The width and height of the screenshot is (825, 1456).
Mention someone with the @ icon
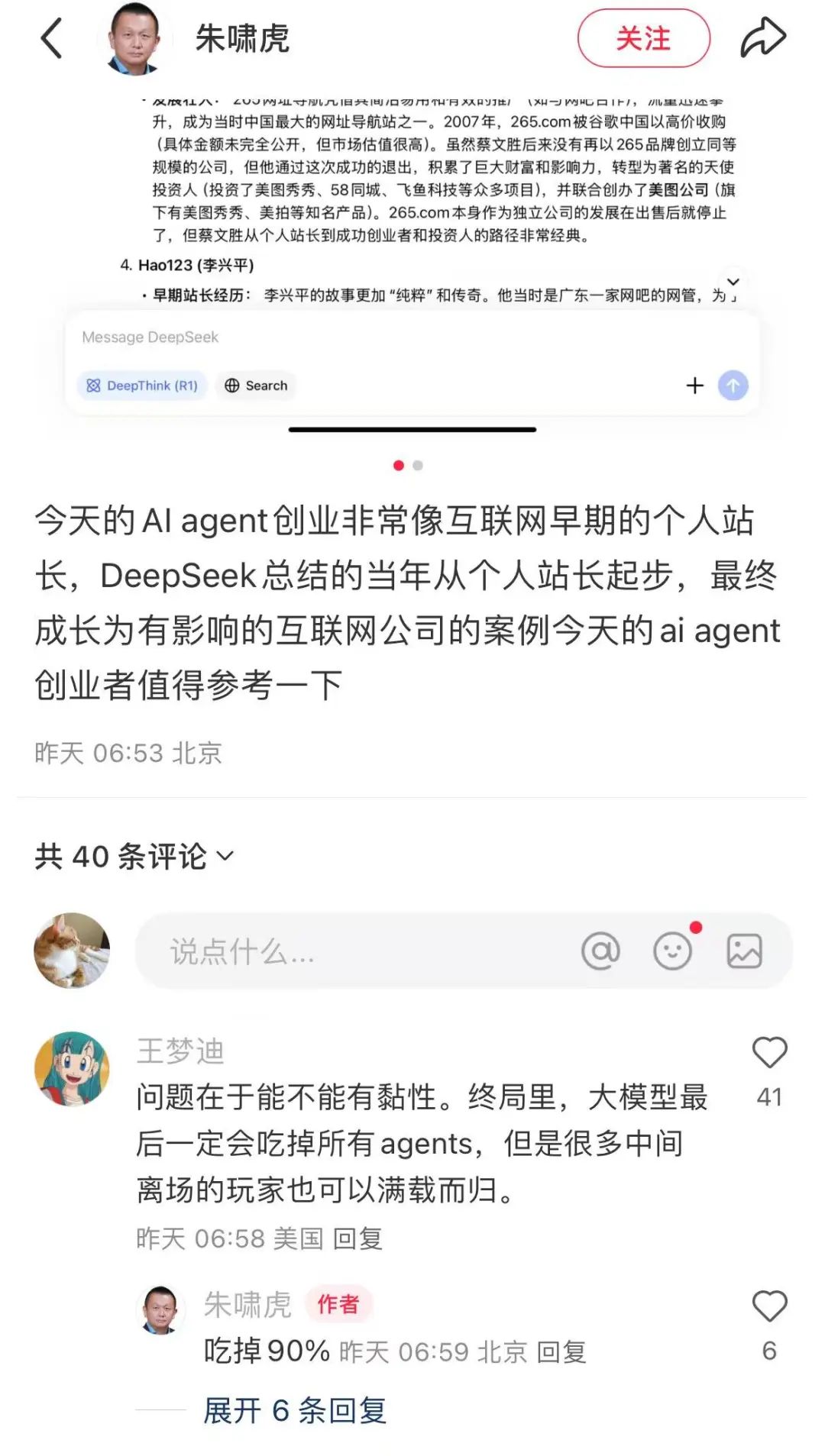click(x=600, y=951)
